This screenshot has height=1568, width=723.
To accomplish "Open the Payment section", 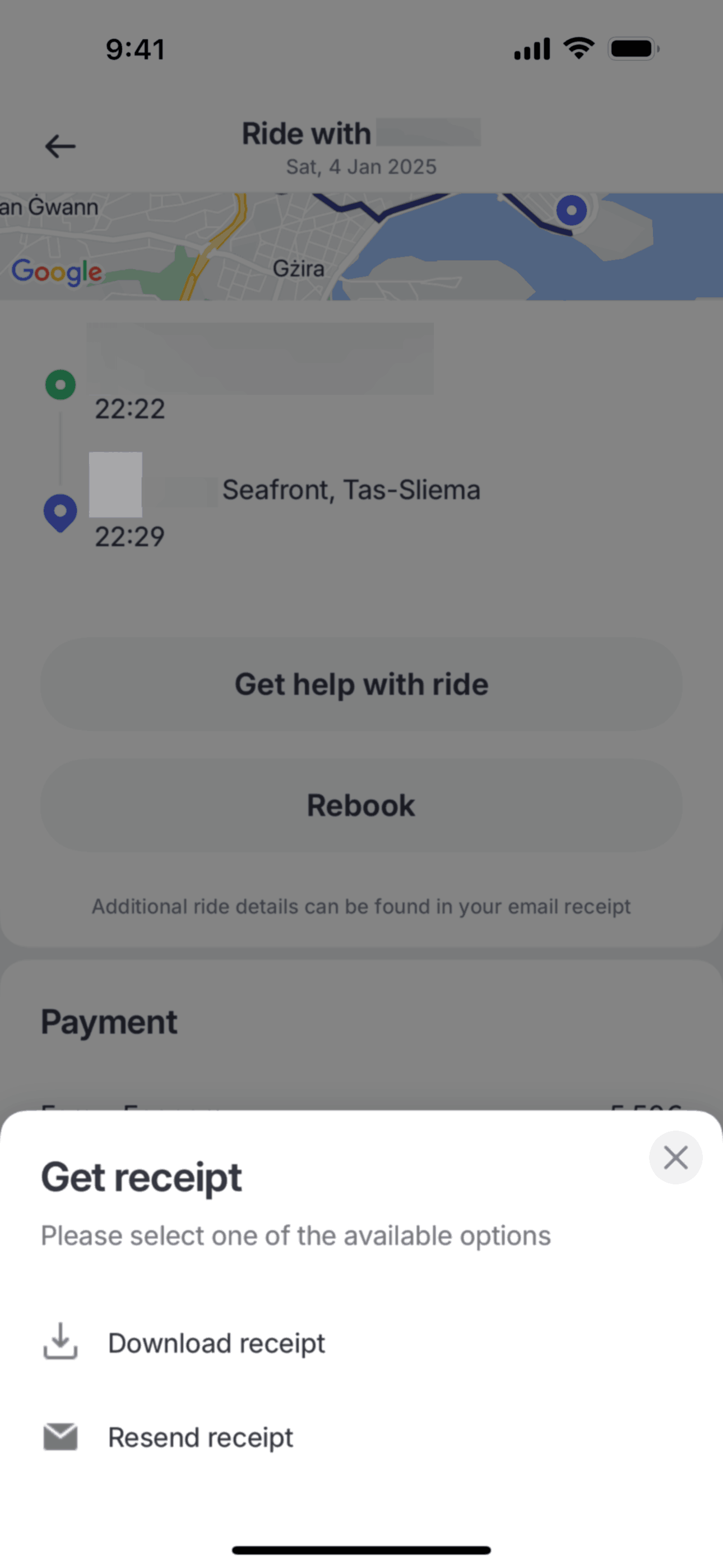I will click(109, 1021).
